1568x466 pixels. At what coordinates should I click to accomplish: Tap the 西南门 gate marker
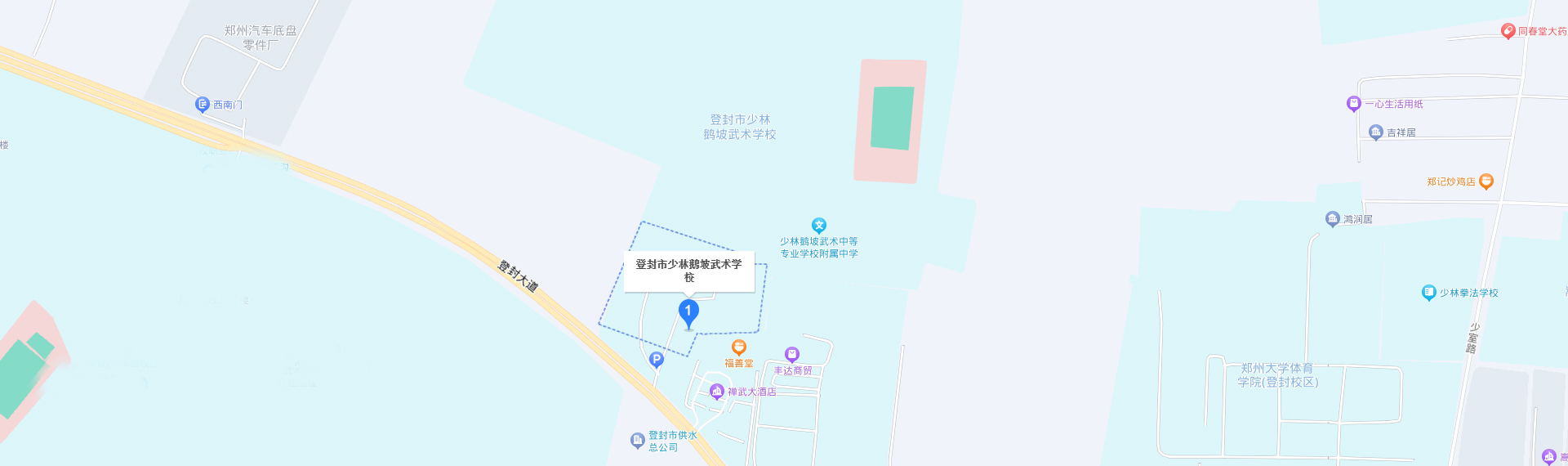[x=203, y=105]
